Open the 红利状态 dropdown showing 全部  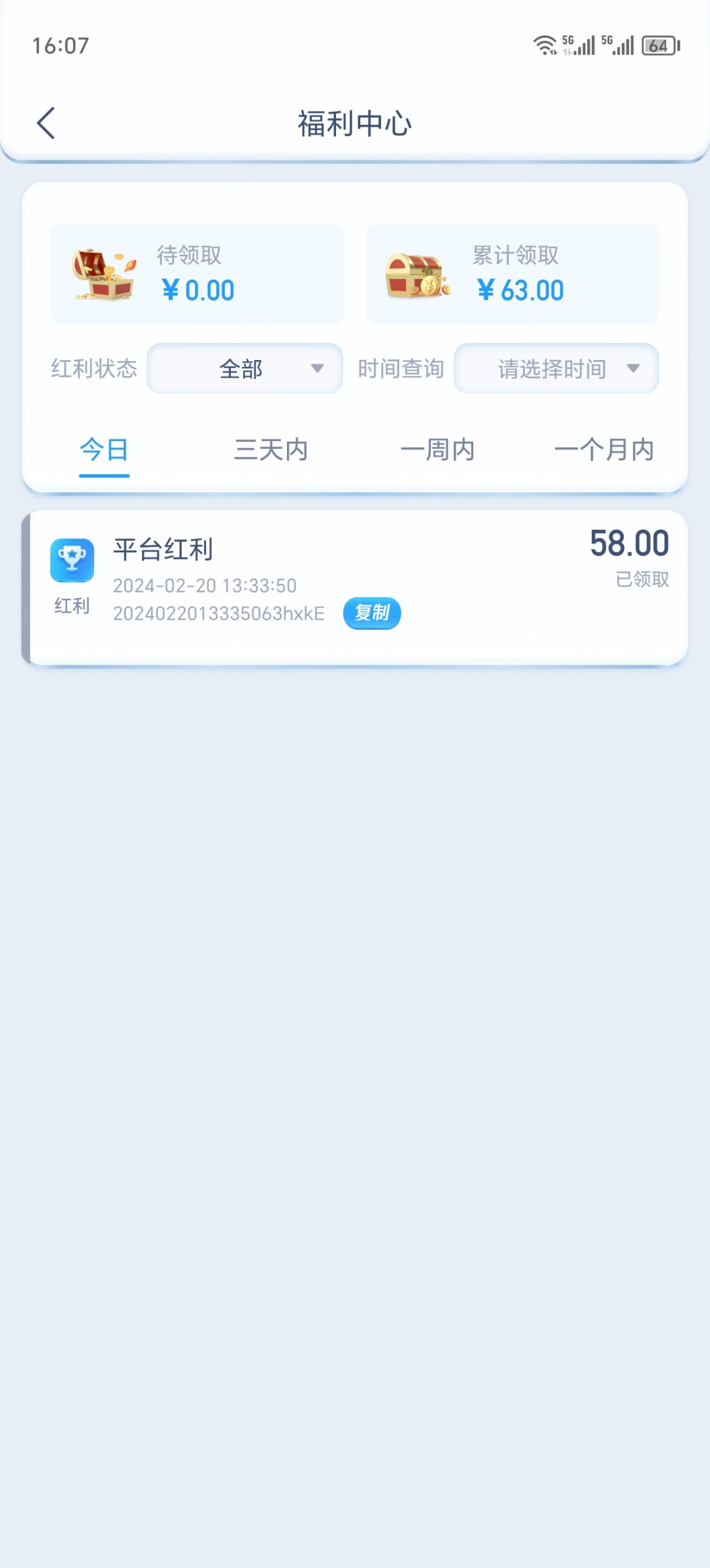coord(244,368)
